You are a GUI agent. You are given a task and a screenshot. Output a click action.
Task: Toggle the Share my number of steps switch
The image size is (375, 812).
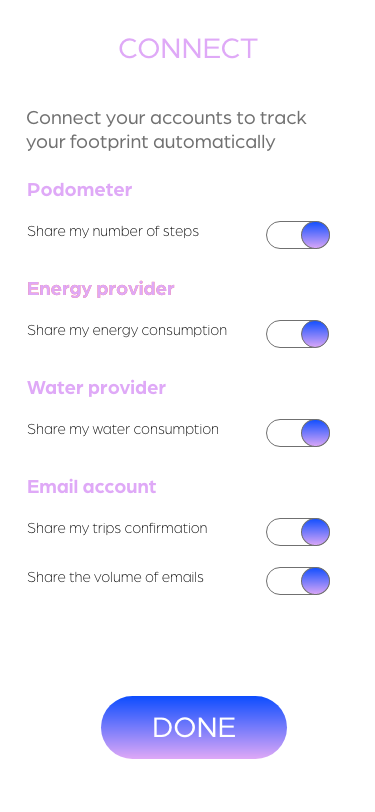click(x=298, y=235)
